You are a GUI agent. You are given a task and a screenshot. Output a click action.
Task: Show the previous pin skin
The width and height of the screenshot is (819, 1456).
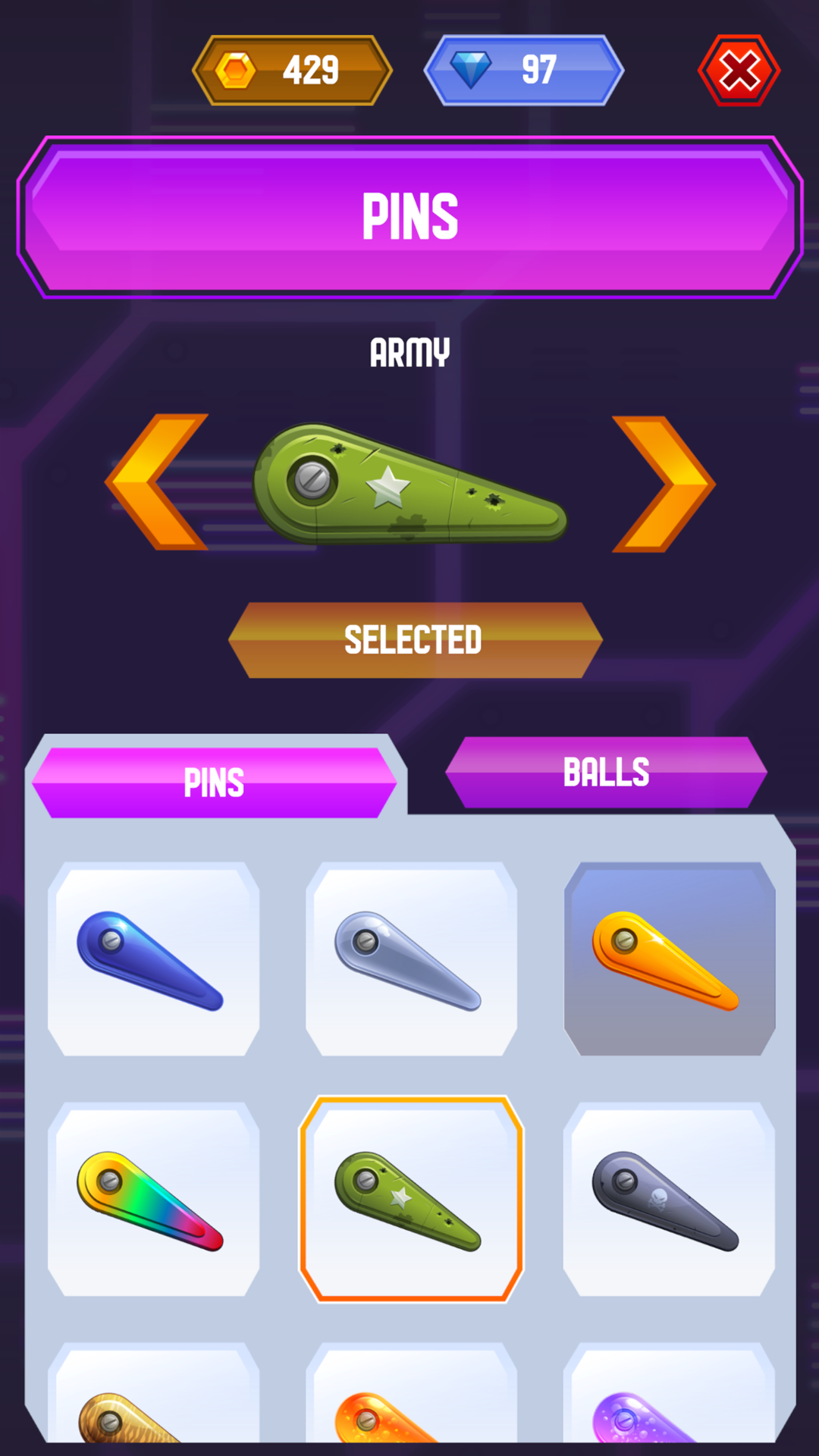(x=158, y=482)
